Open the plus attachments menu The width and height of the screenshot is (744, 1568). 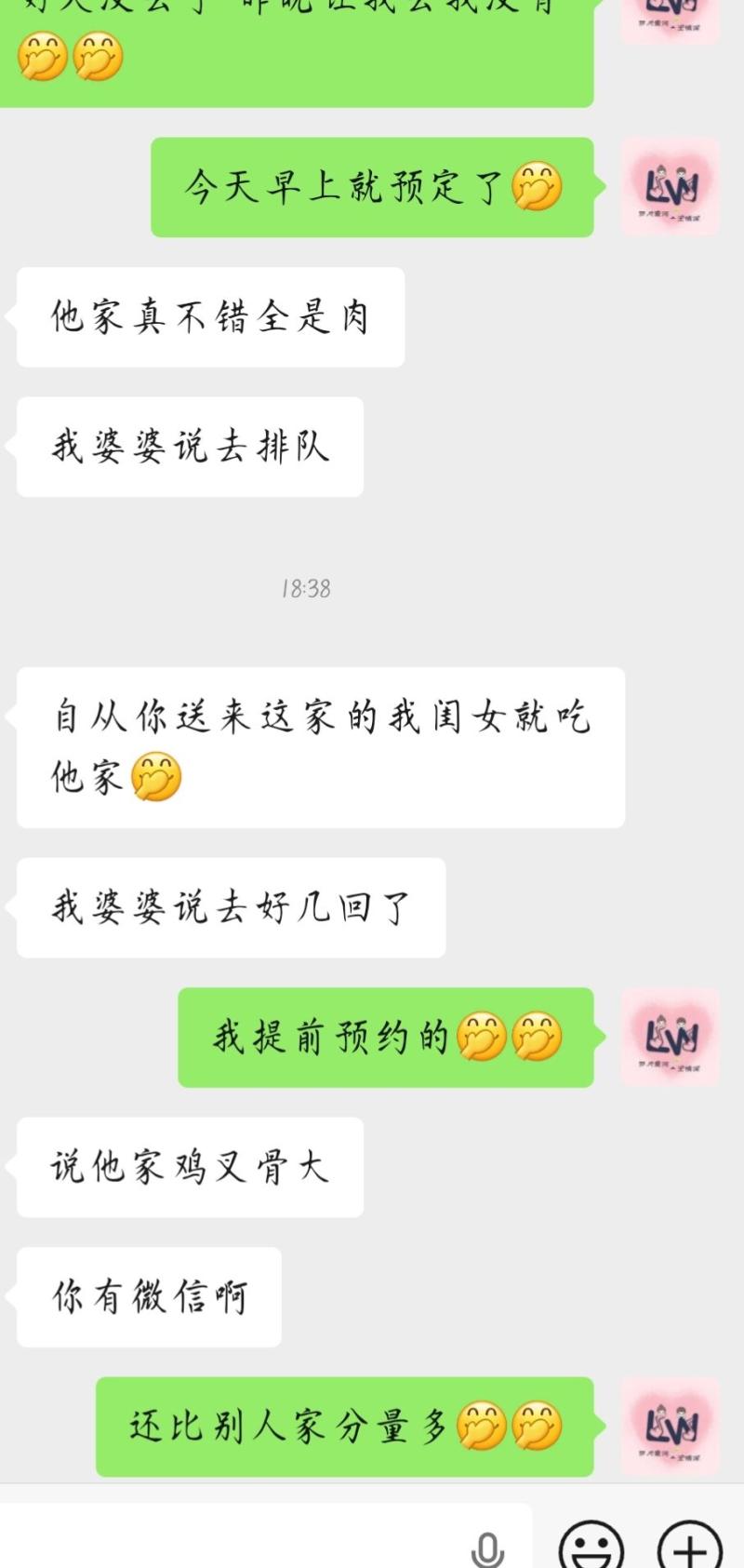tap(690, 1547)
